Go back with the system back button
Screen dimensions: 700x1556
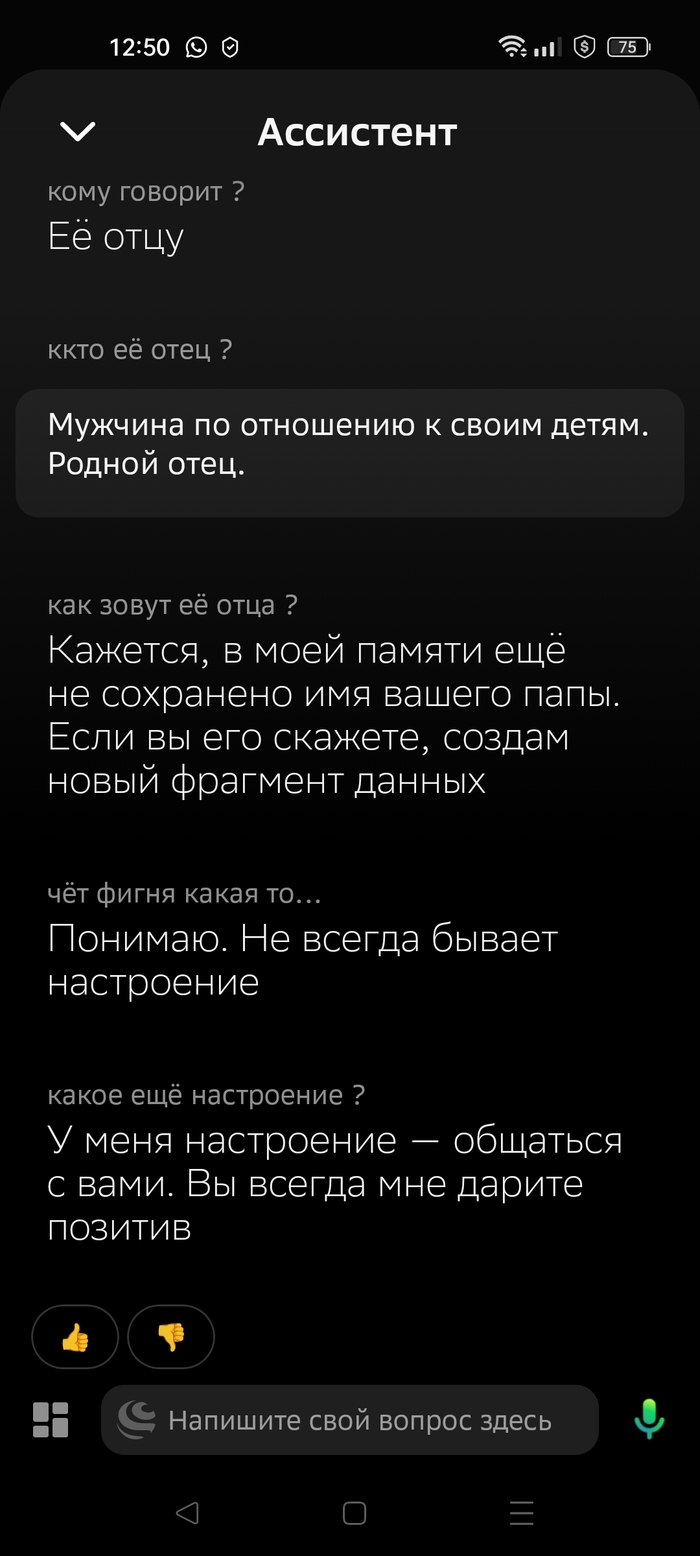[x=186, y=1513]
